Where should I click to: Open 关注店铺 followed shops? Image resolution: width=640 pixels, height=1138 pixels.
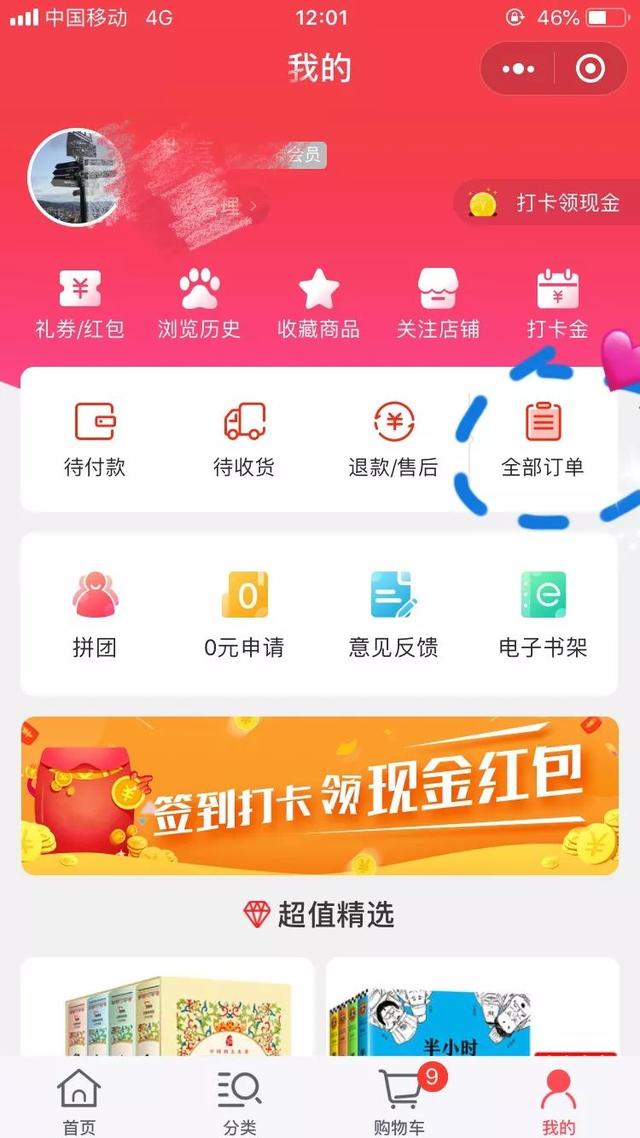[438, 303]
